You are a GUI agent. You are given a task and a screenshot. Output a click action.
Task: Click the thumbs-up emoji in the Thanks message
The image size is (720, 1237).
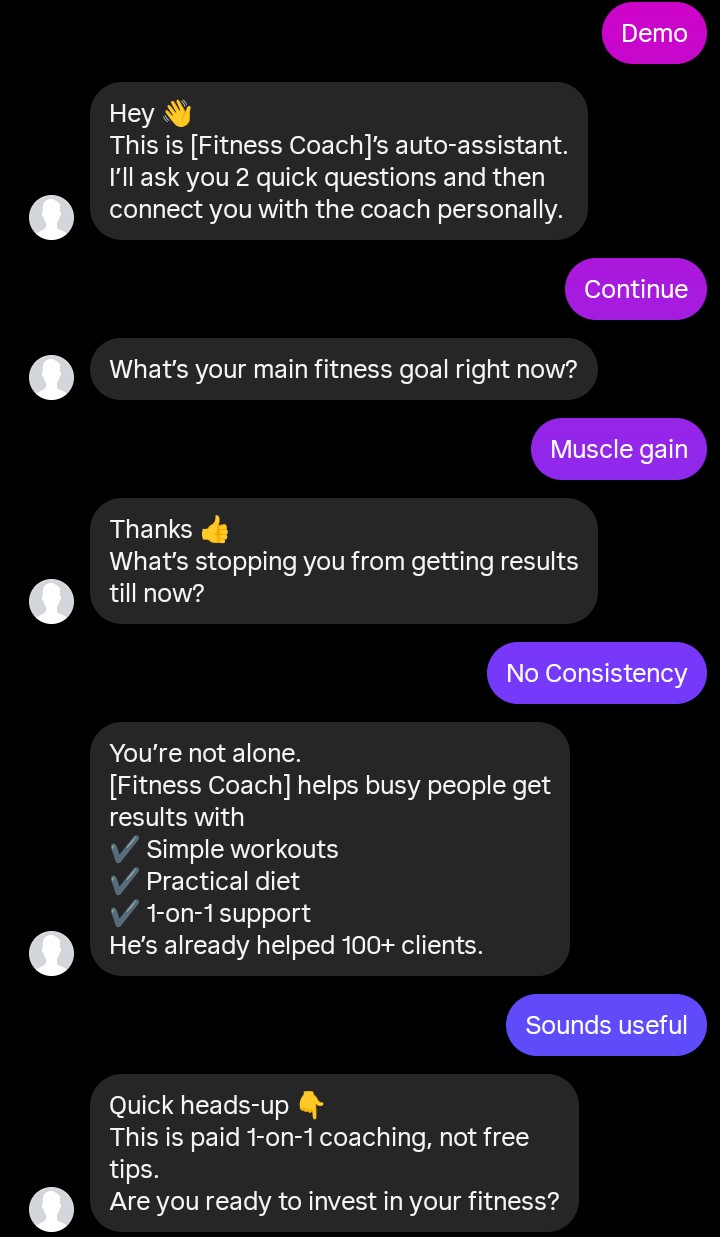213,528
